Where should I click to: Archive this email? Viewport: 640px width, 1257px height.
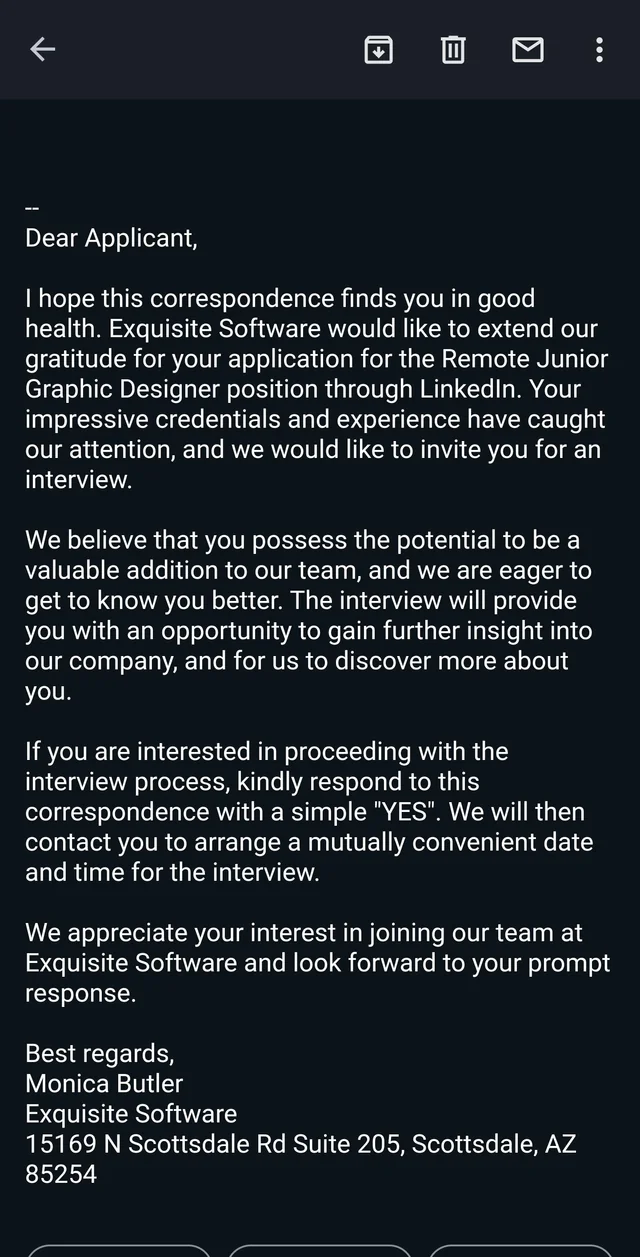378,49
